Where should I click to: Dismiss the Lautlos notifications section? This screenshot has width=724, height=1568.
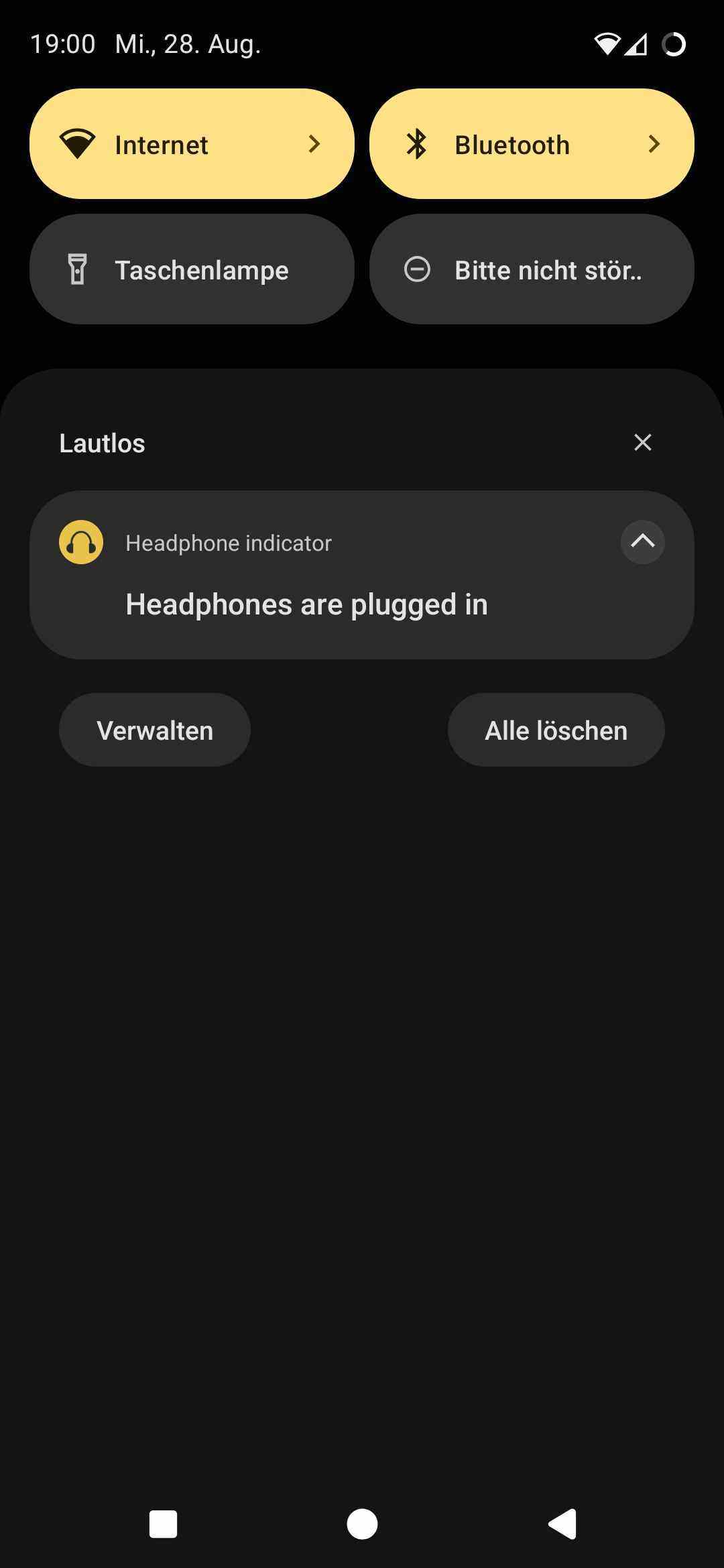[x=642, y=442]
